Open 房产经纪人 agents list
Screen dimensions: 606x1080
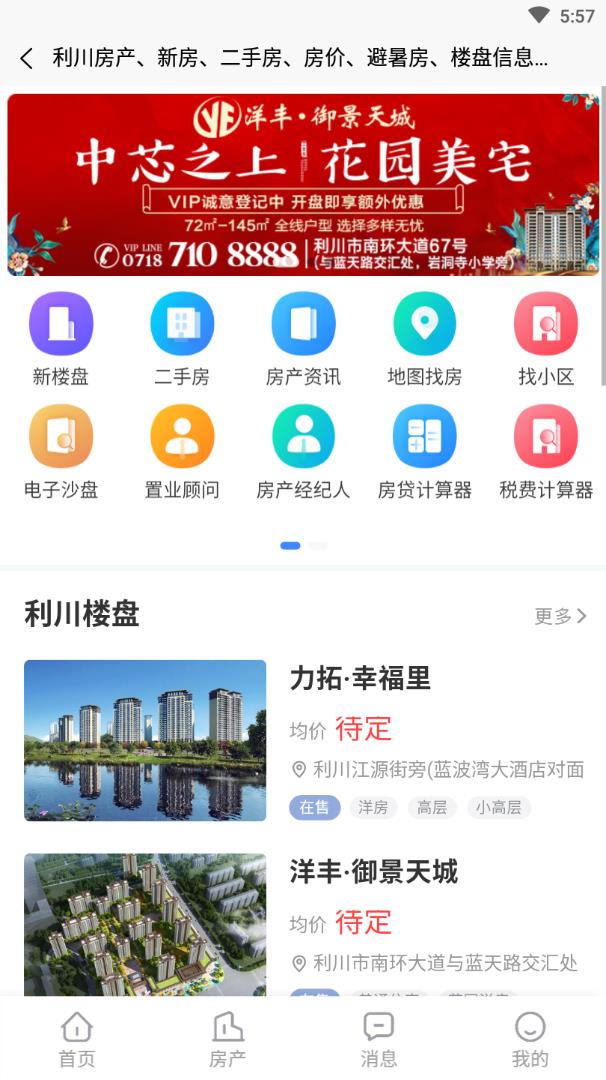point(303,453)
